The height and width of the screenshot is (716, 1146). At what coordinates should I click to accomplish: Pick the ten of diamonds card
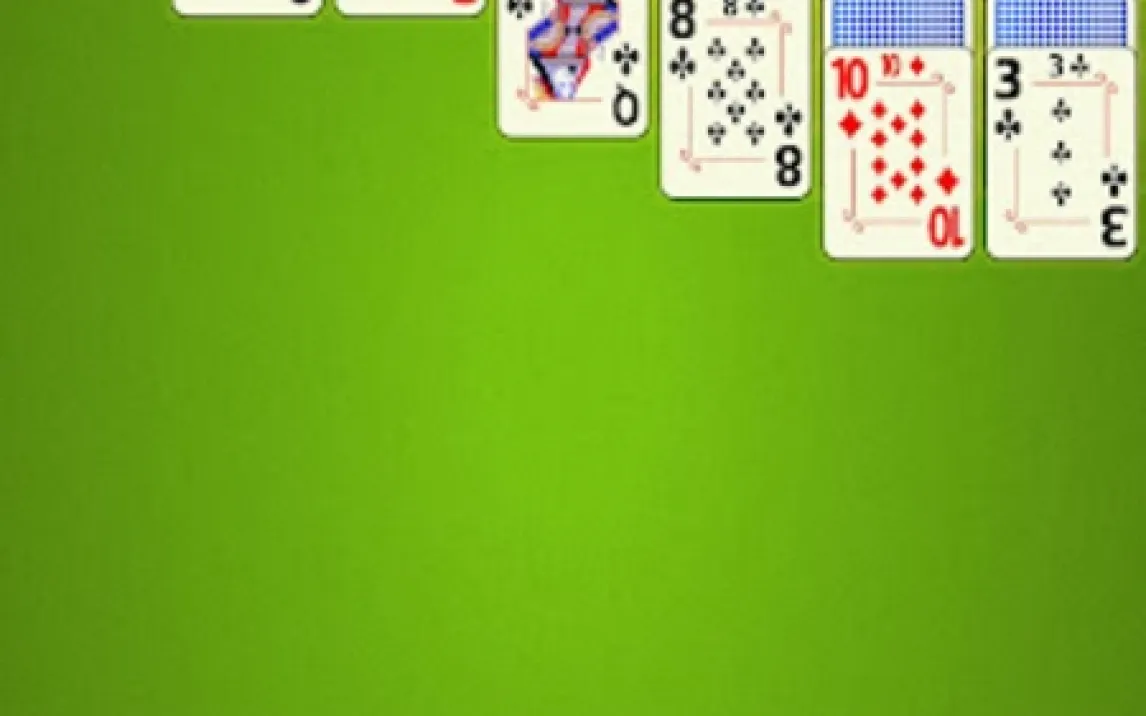(898, 153)
